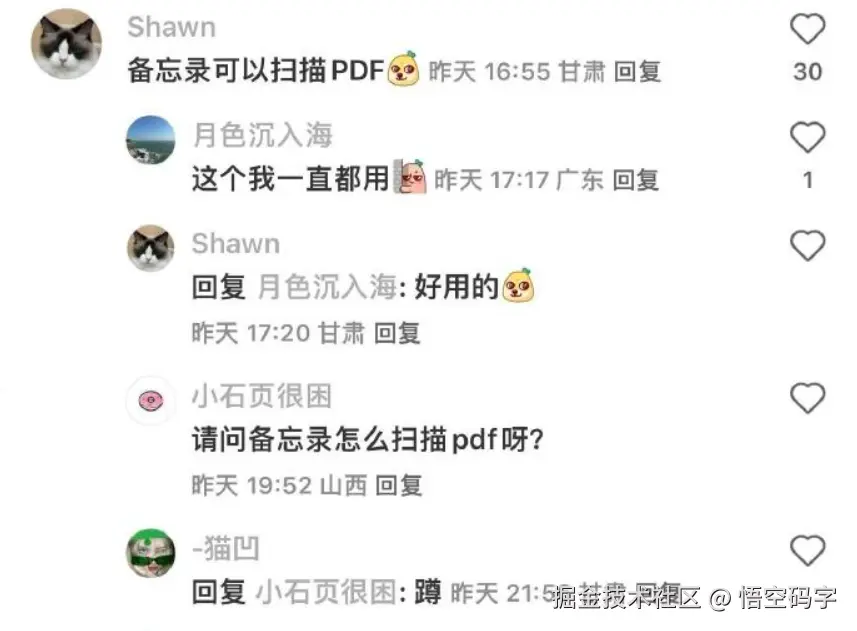Like Shawn's reply saying 好用的

pos(807,246)
